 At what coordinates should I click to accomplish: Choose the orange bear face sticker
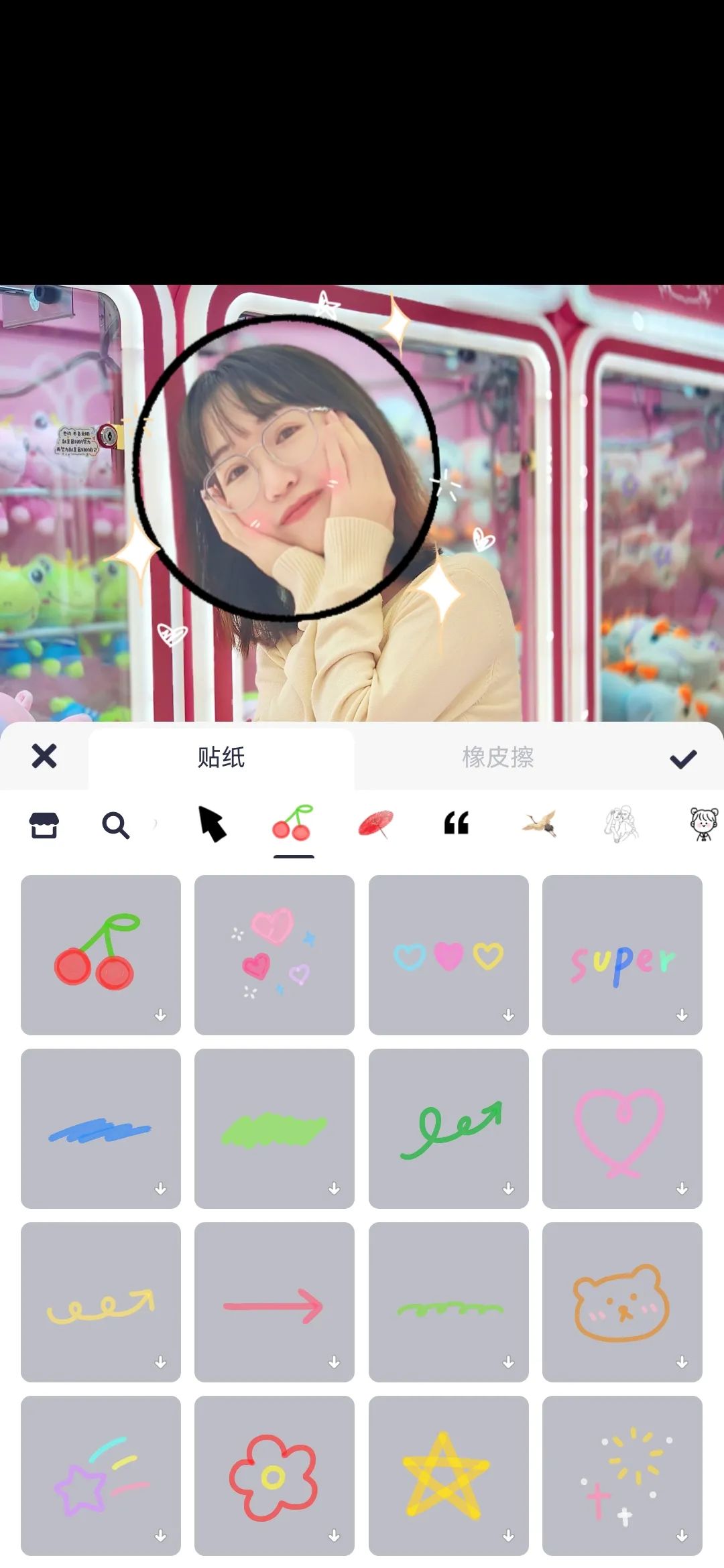point(622,1302)
